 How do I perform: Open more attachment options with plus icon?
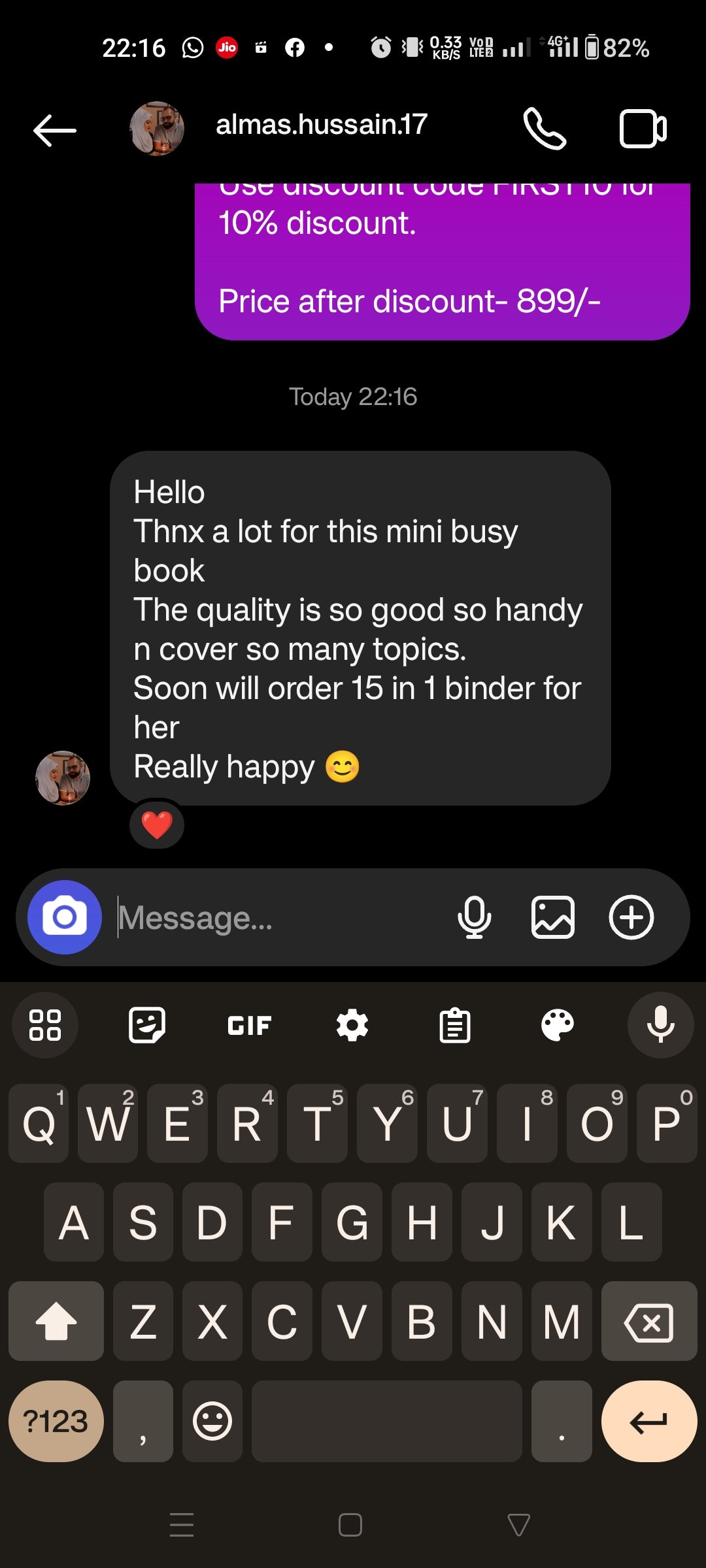pos(631,917)
